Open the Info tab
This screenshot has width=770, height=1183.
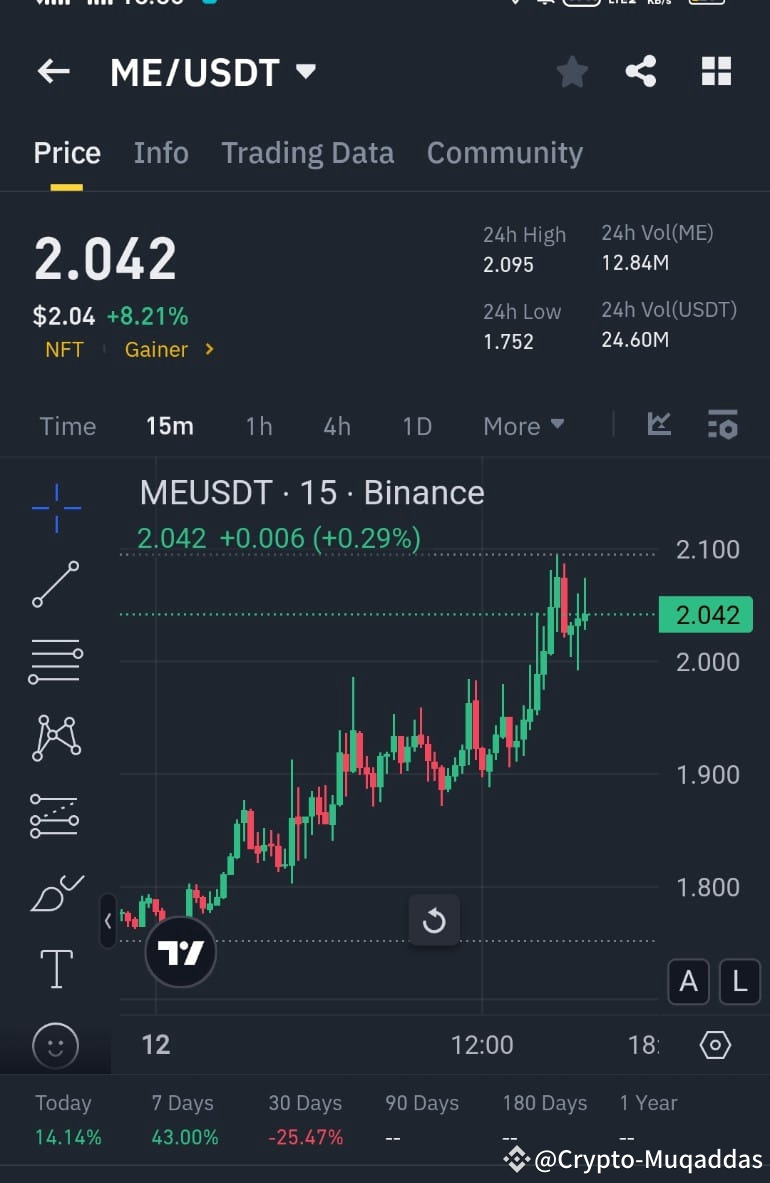160,152
